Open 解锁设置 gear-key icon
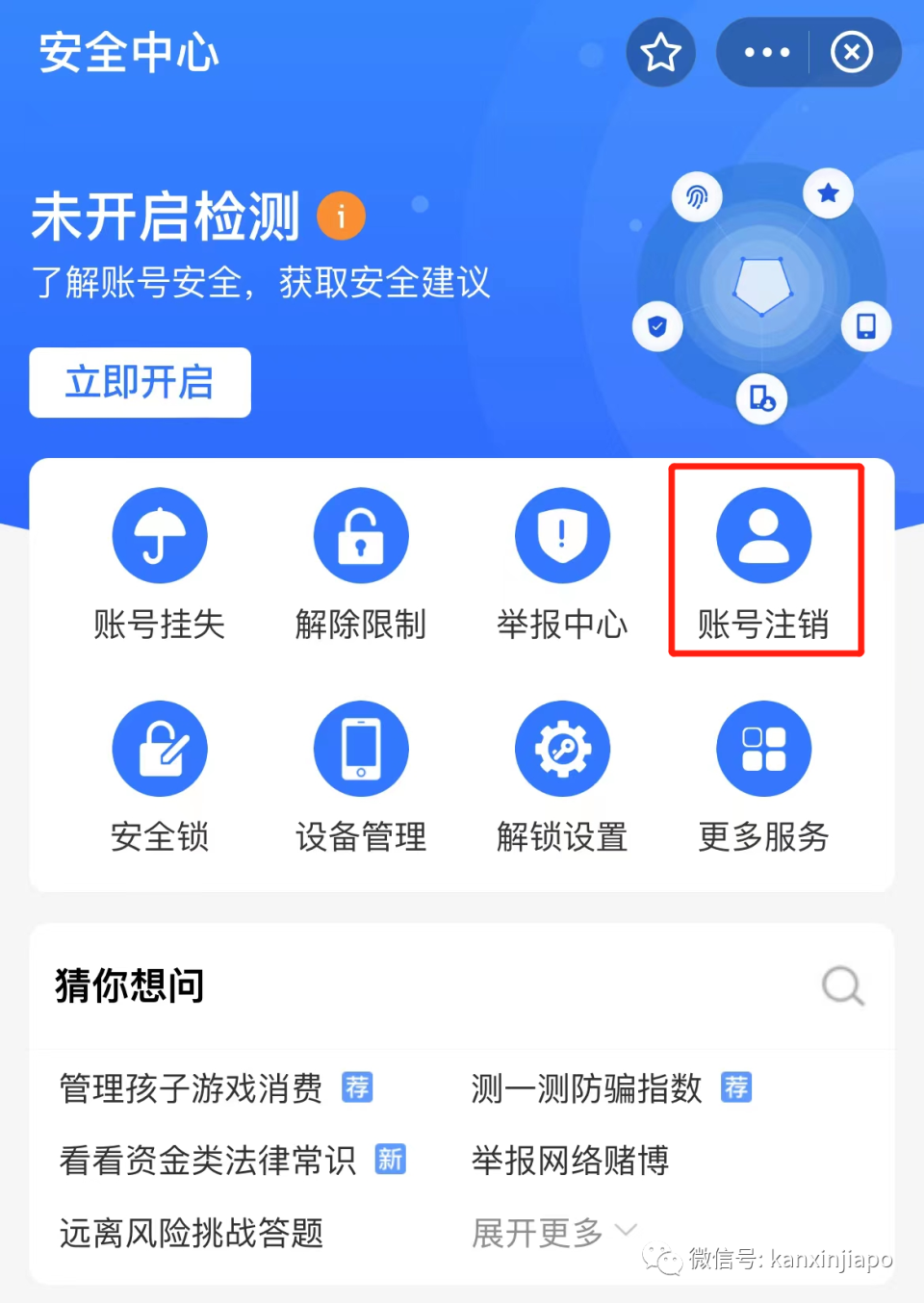This screenshot has width=924, height=1303. tap(562, 749)
